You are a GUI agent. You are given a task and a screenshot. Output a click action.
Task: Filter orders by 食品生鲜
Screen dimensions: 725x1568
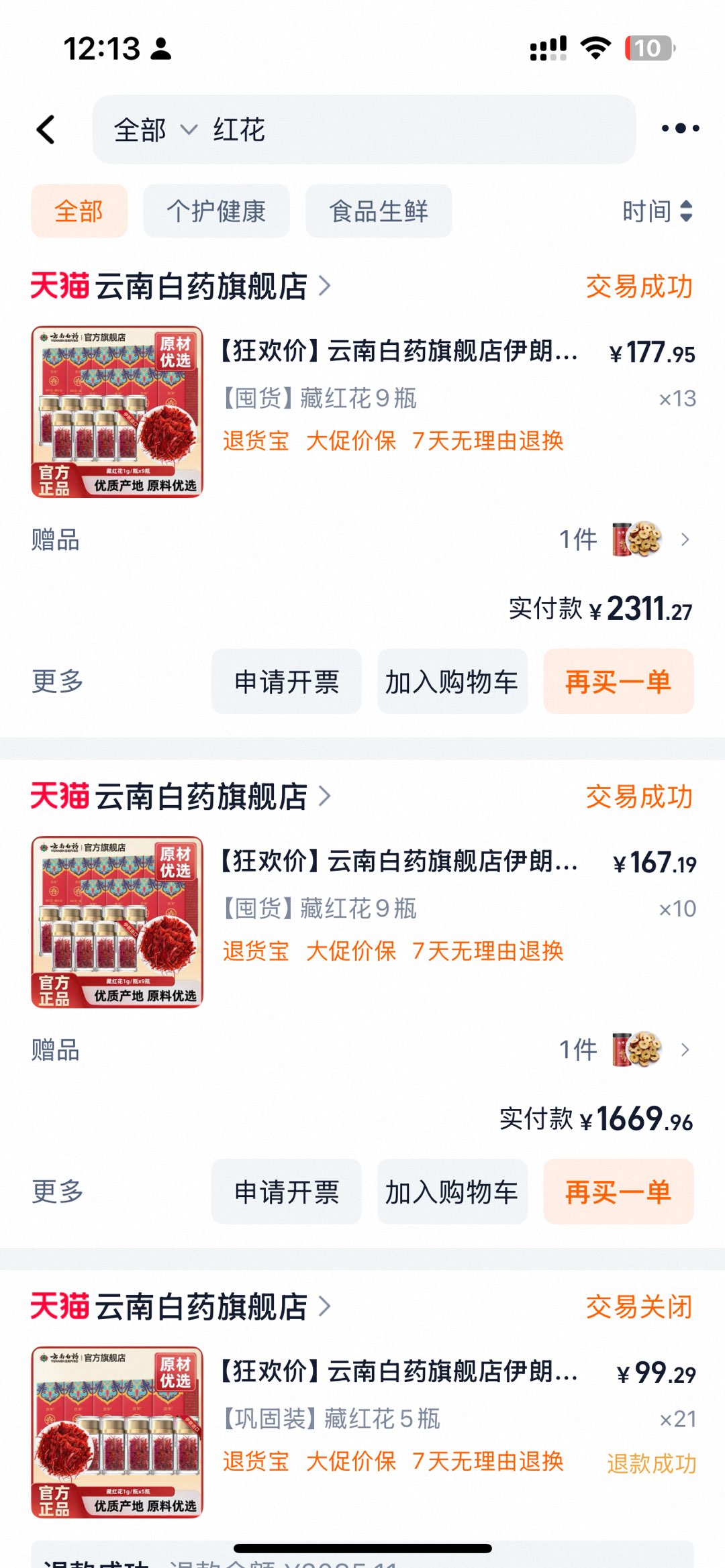point(379,211)
